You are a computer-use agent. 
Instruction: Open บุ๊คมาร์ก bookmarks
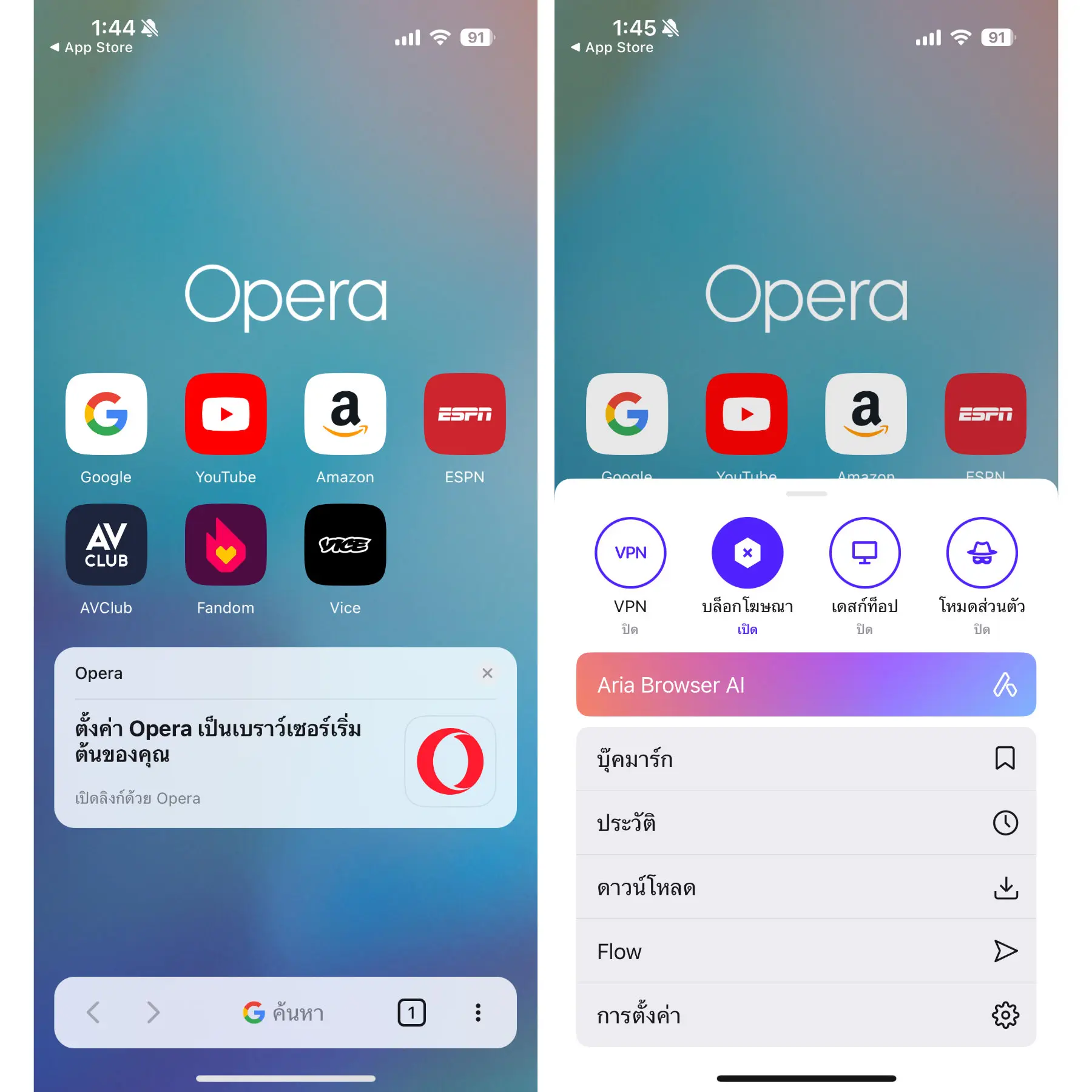(x=806, y=758)
